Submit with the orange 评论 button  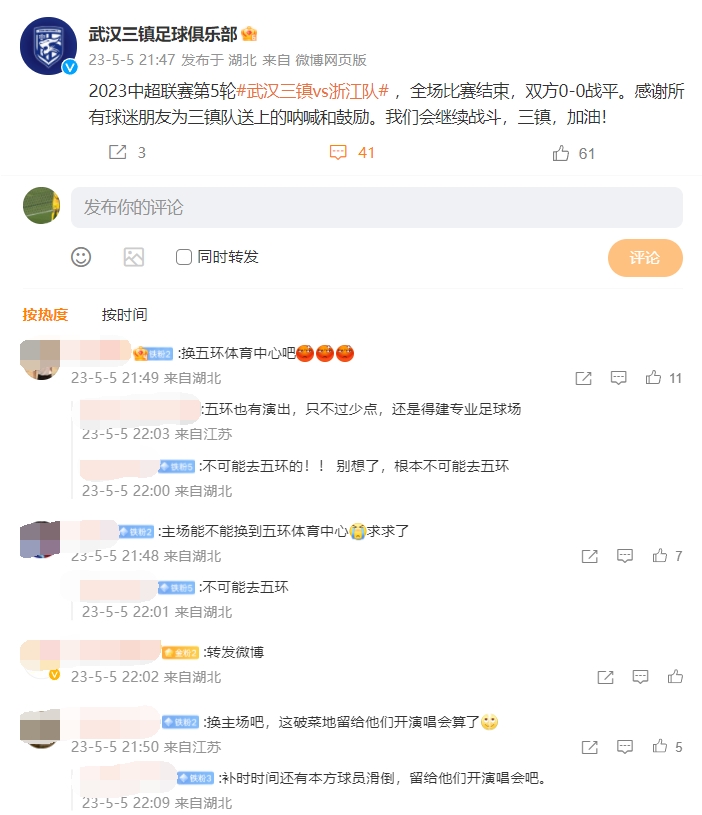(645, 257)
